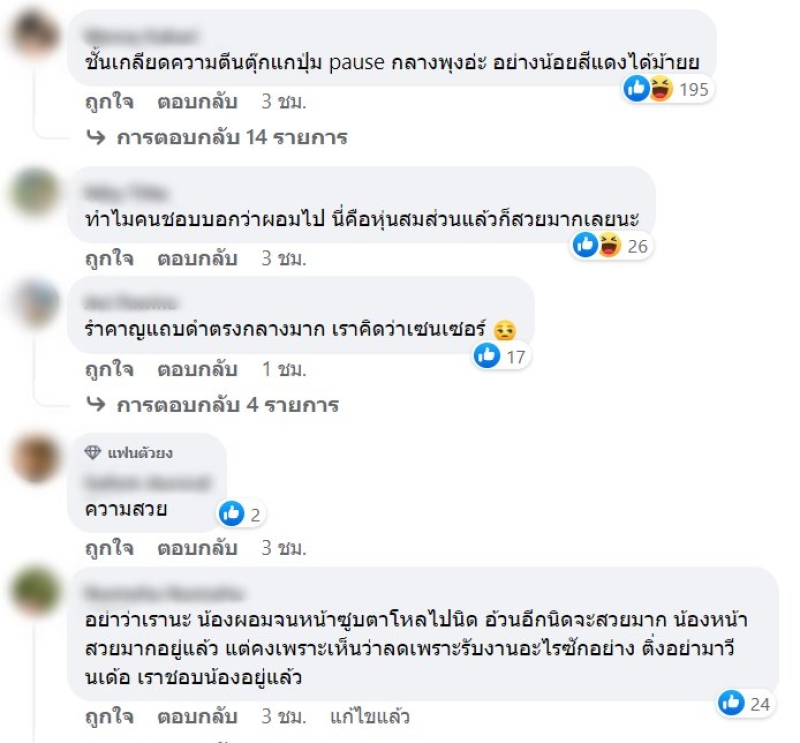View edit history via แก้ไขแล้ว
Viewport: 800px width, 743px height.
(x=369, y=717)
